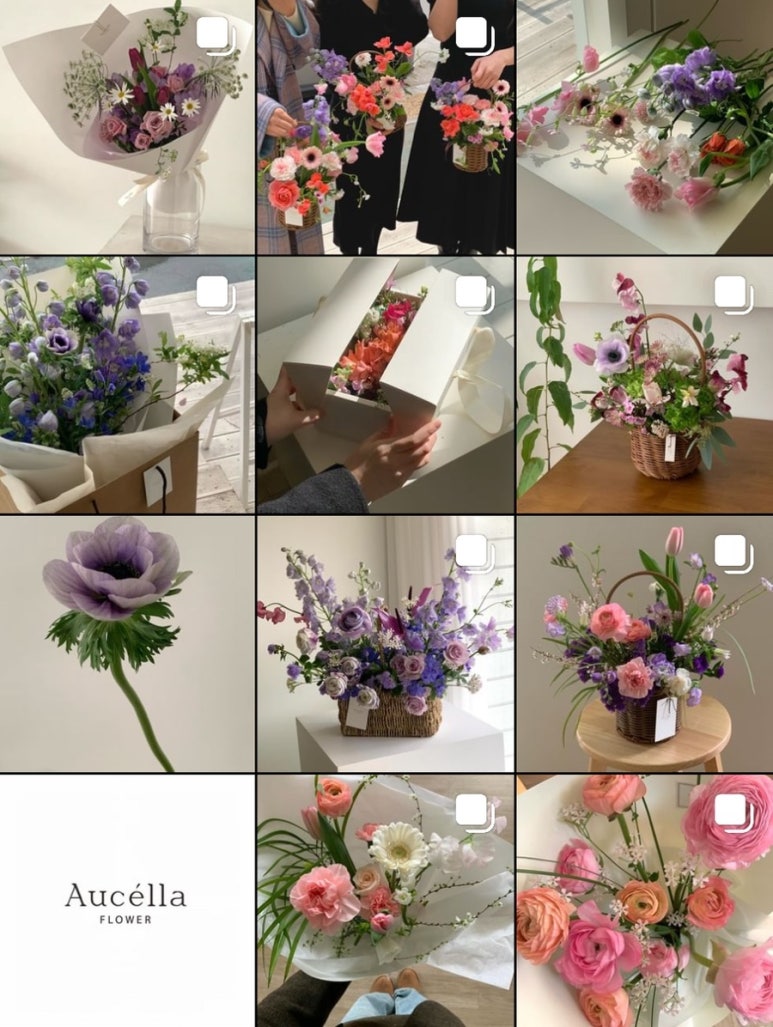This screenshot has width=773, height=1027.
Task: Open the single purple anemone photo
Action: pyautogui.click(x=127, y=643)
